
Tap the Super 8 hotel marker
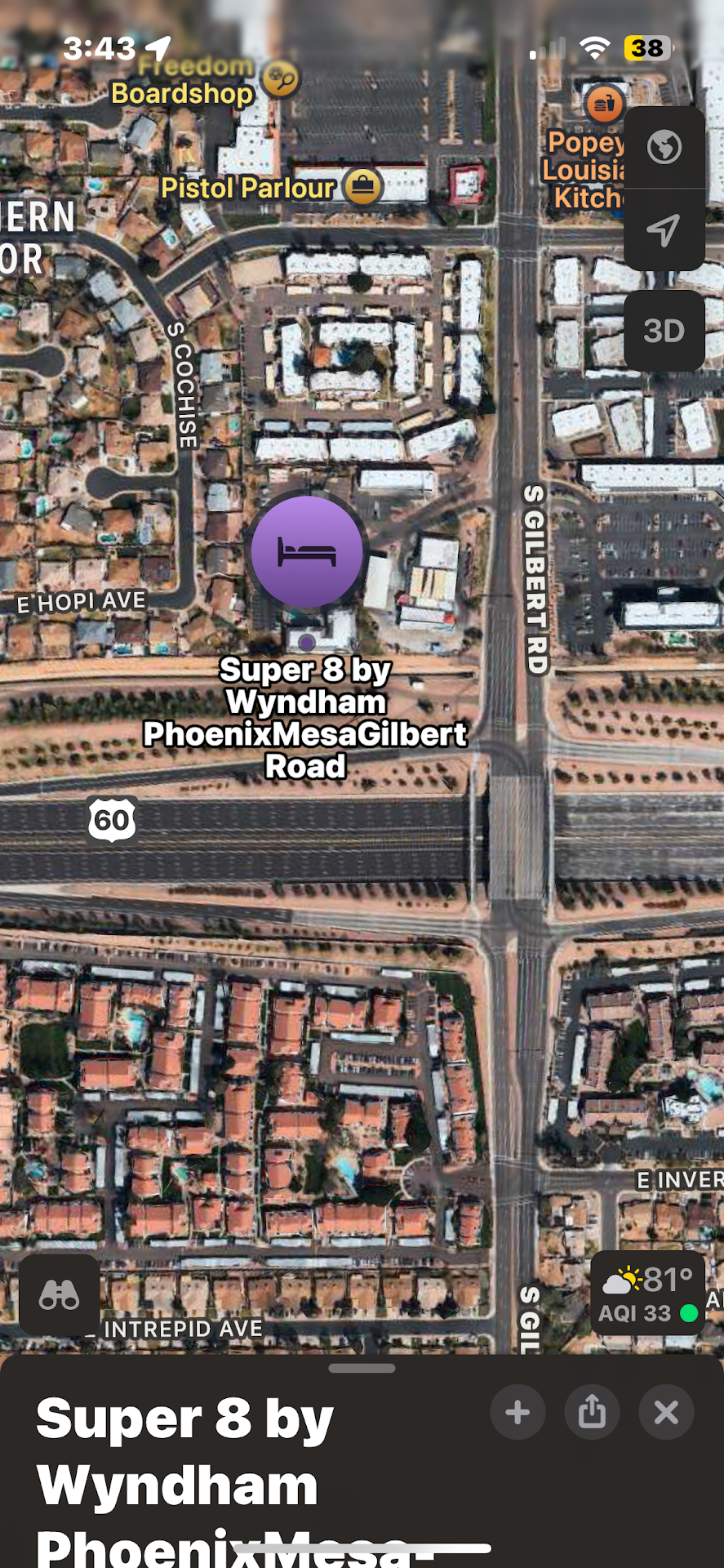(307, 552)
